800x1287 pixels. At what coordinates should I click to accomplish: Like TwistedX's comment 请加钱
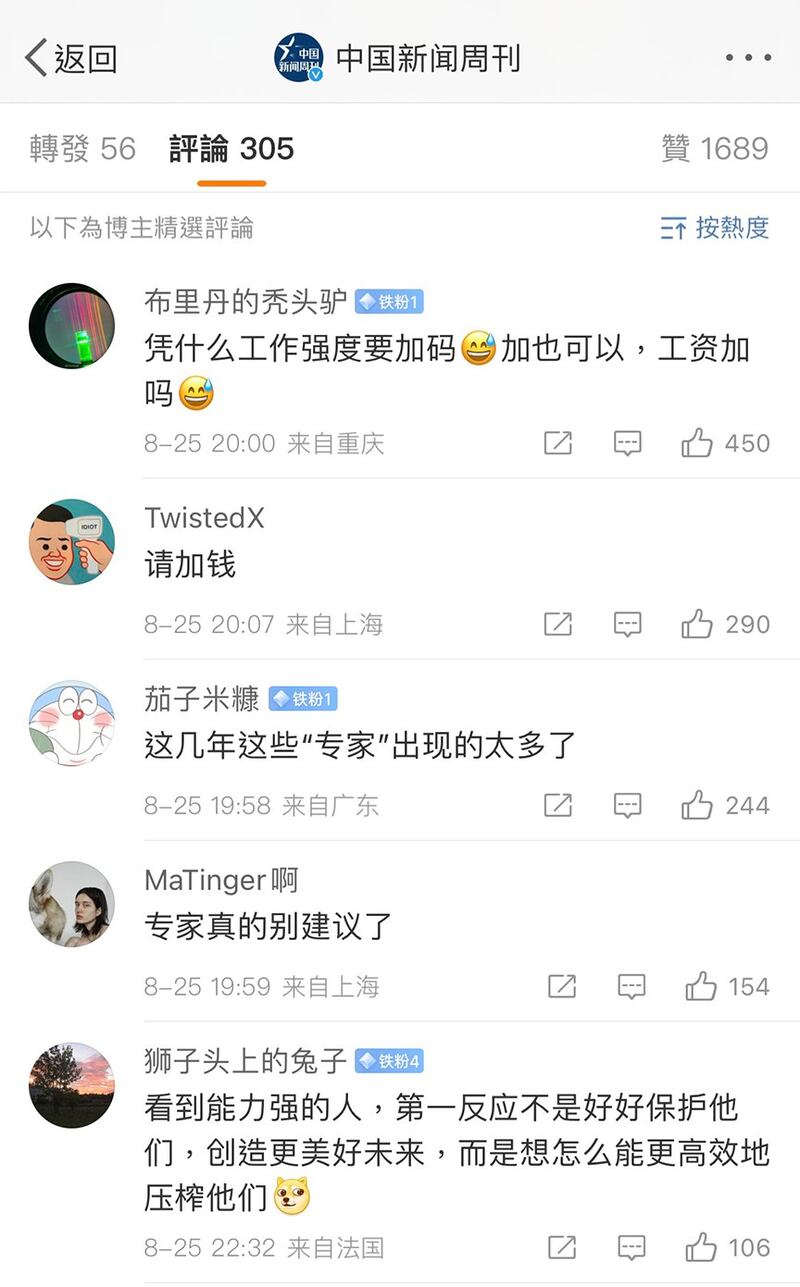coord(697,624)
